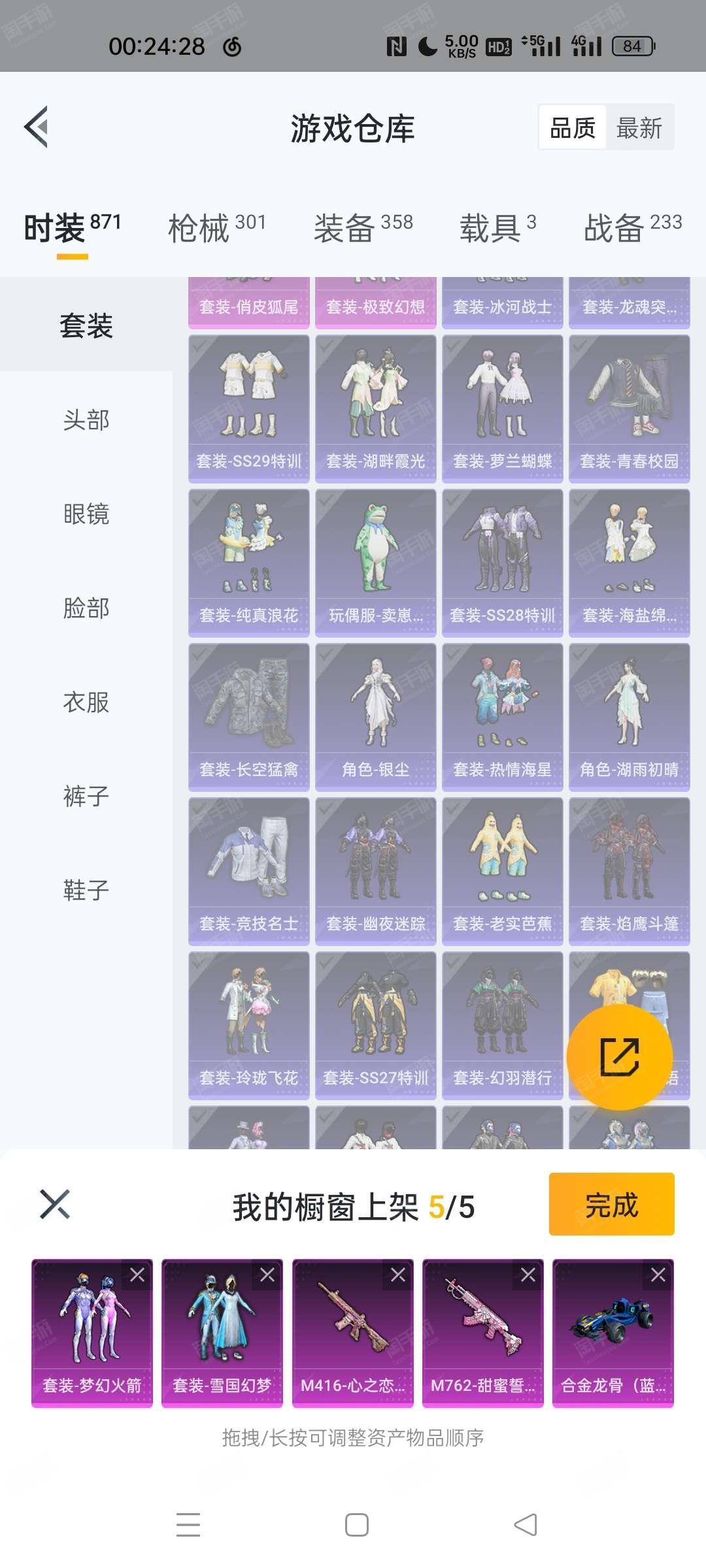Viewport: 706px width, 1568px height.
Task: Tap the yellow floating share button
Action: pyautogui.click(x=619, y=1056)
